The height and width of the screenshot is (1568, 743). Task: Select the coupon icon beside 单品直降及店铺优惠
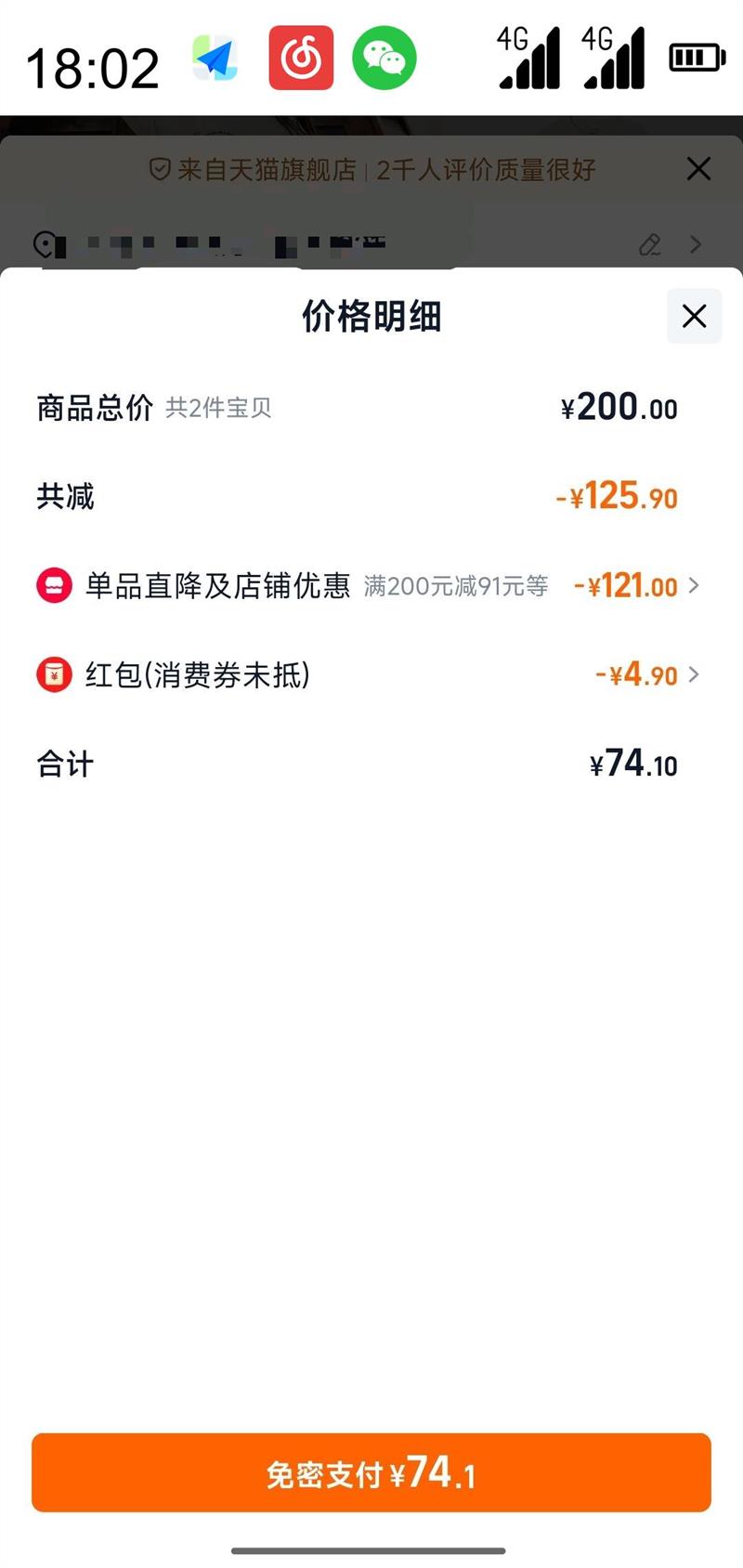tap(55, 586)
